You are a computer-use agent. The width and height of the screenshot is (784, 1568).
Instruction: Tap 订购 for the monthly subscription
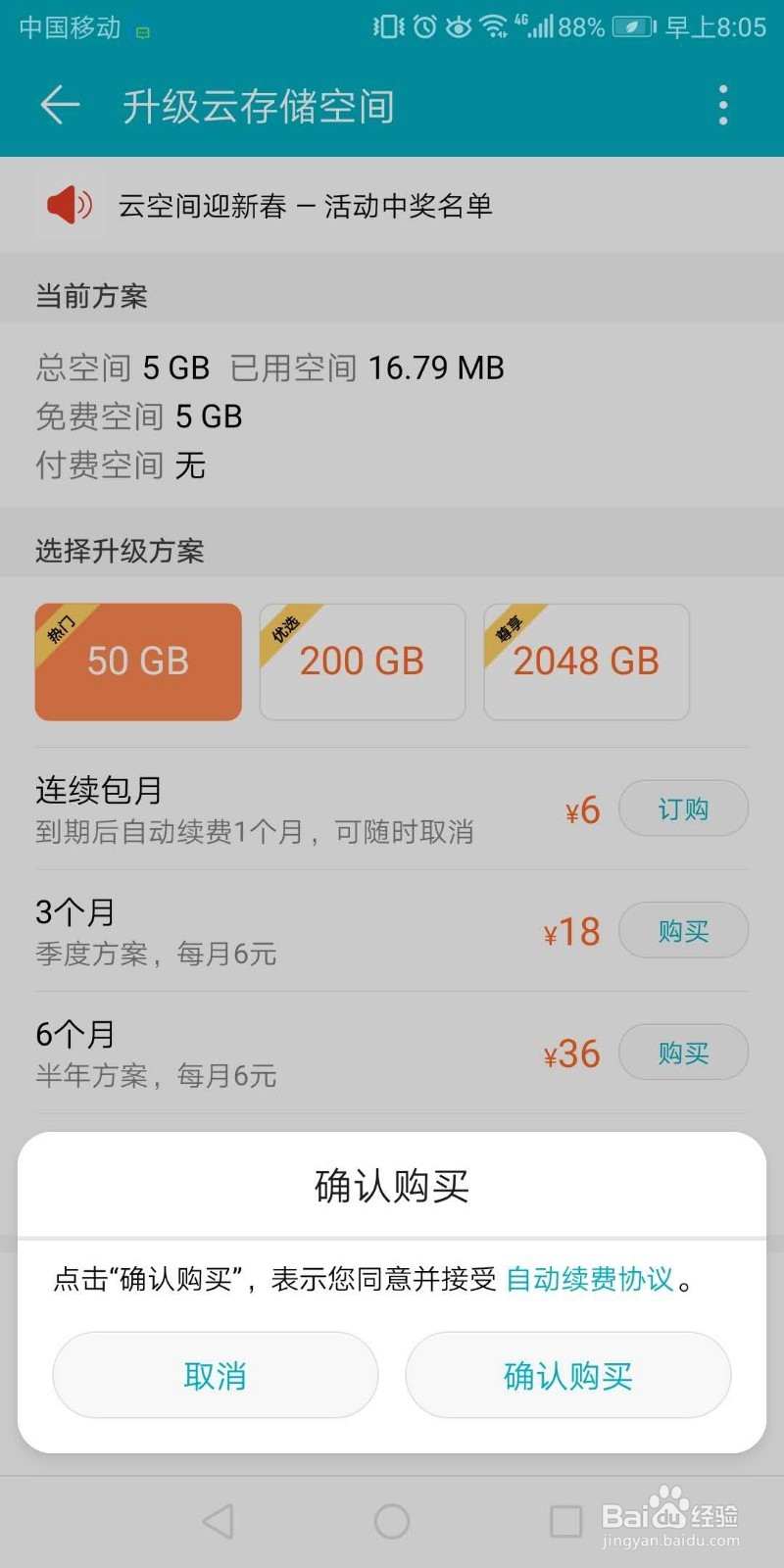(683, 808)
